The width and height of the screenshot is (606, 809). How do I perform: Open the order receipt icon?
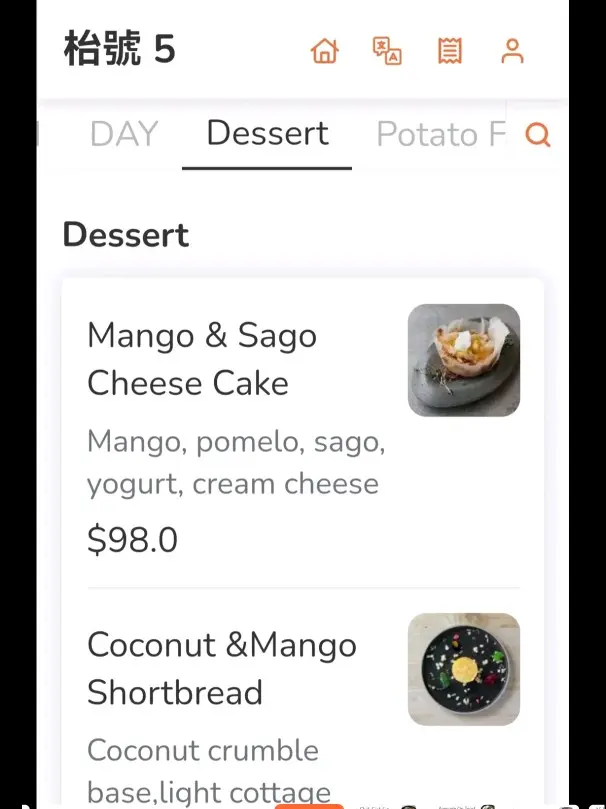[450, 51]
